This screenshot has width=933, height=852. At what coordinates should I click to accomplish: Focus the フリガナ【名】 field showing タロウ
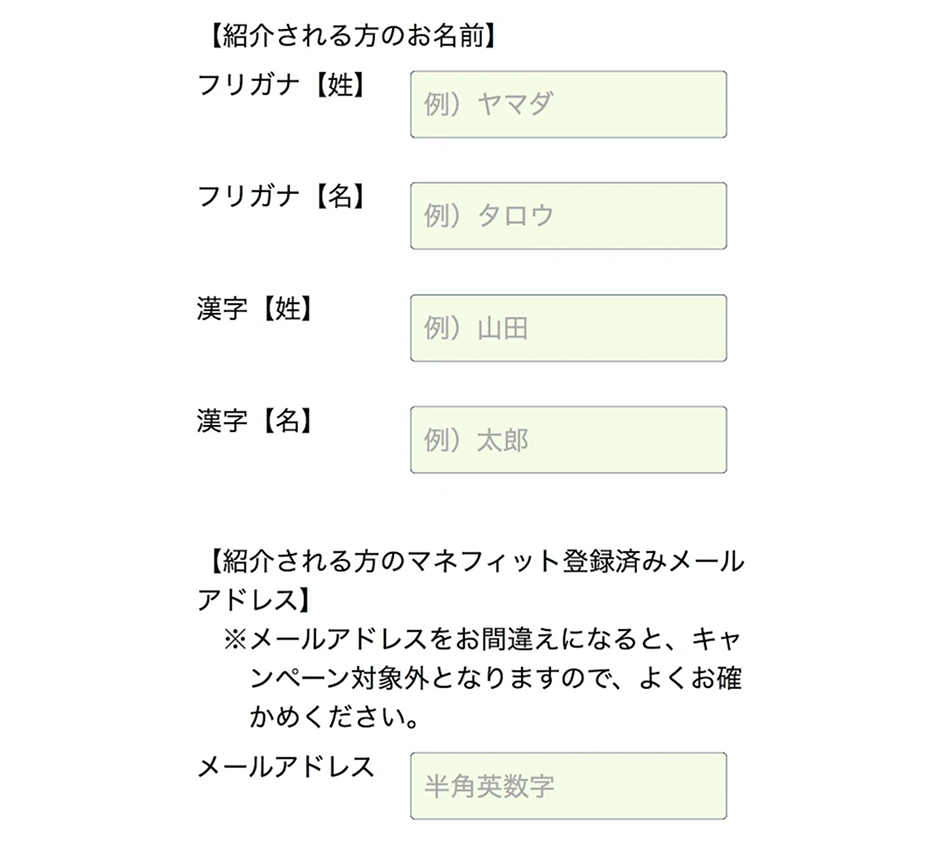[568, 216]
